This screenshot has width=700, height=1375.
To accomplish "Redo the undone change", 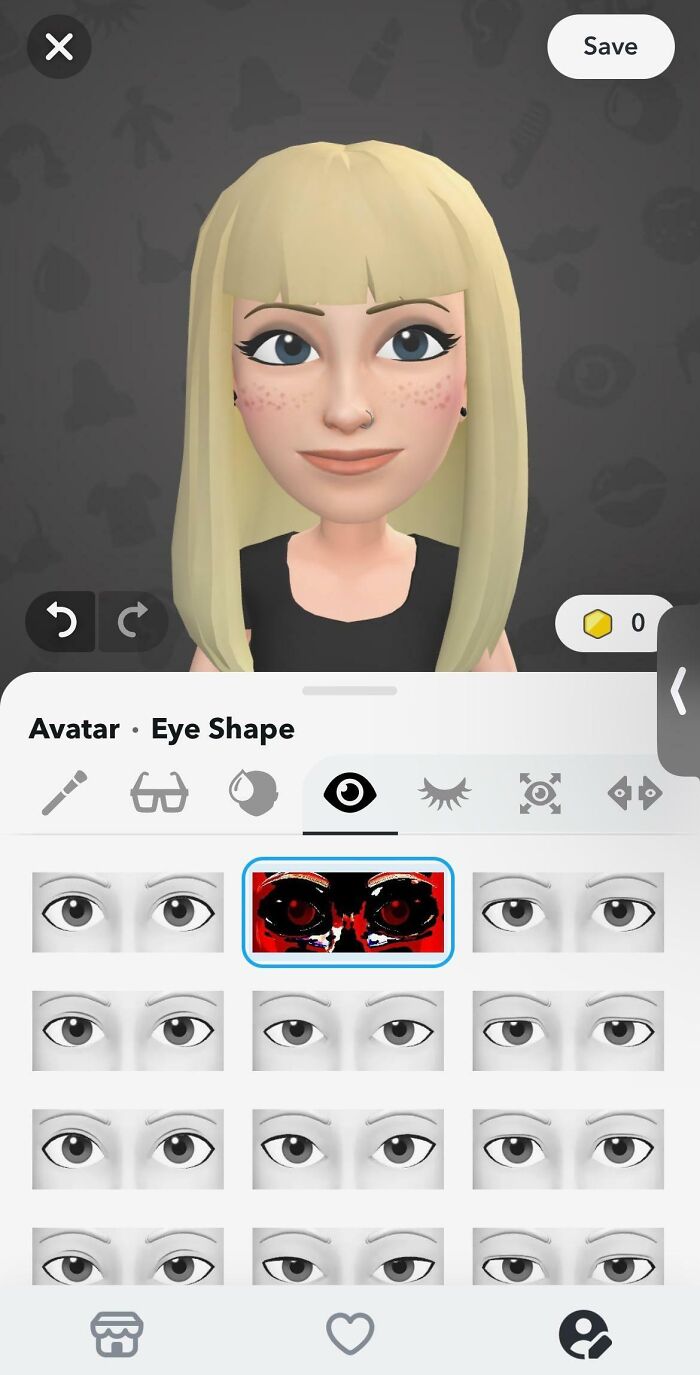I will coord(132,622).
